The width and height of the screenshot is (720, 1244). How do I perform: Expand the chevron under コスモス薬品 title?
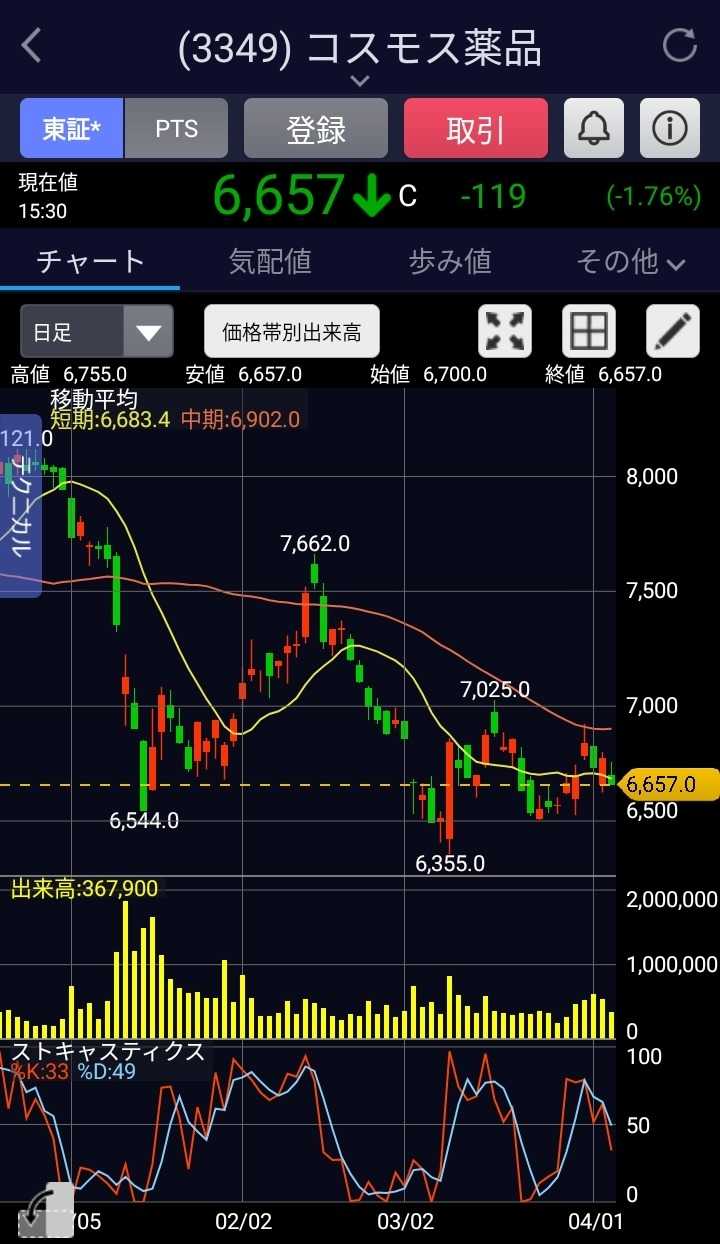pyautogui.click(x=360, y=80)
